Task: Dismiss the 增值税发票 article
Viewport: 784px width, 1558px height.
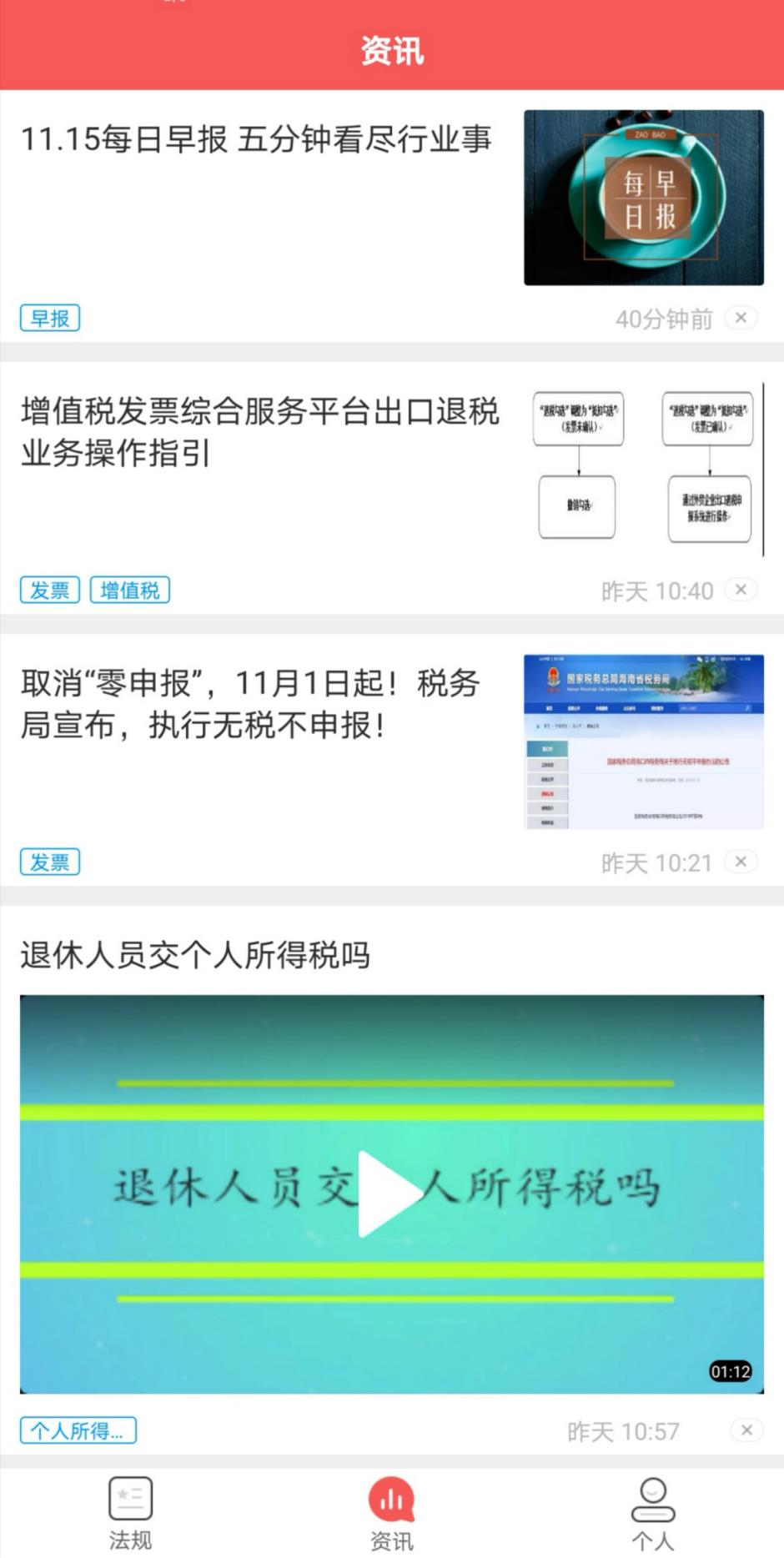Action: pyautogui.click(x=741, y=590)
